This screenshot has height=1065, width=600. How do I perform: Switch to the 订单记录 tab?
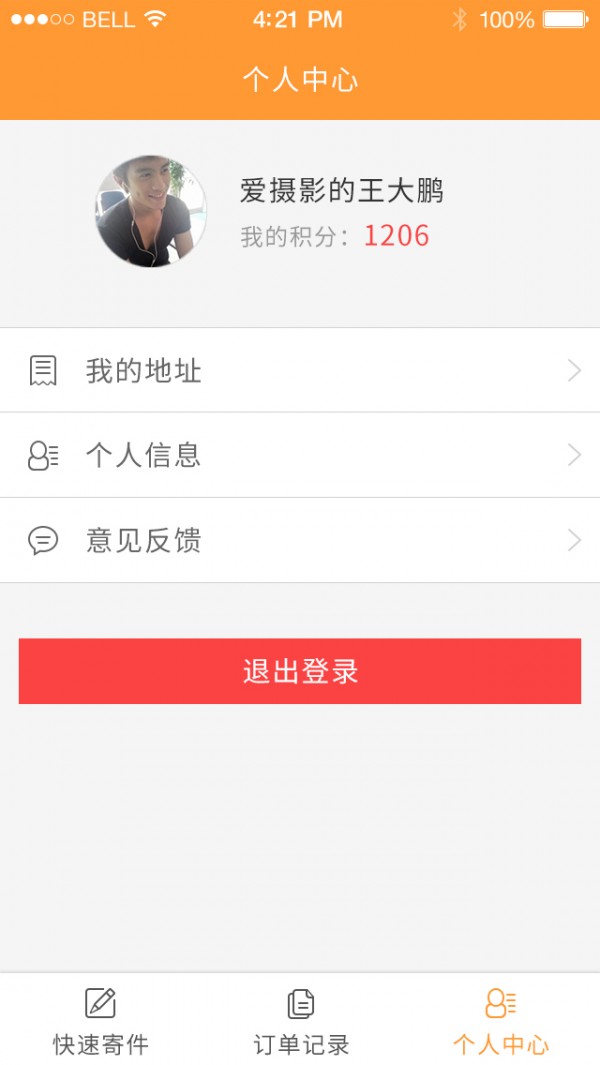(300, 1020)
